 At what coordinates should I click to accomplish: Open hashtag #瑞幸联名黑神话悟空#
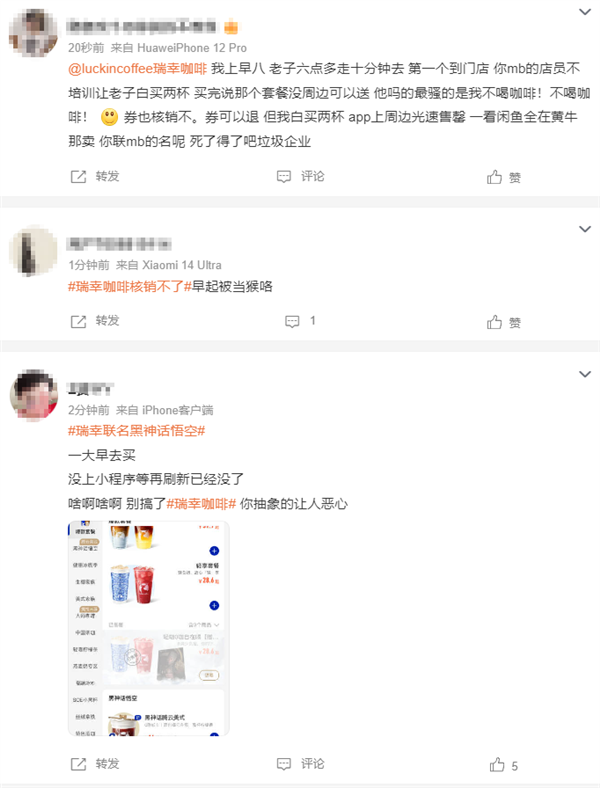136,431
